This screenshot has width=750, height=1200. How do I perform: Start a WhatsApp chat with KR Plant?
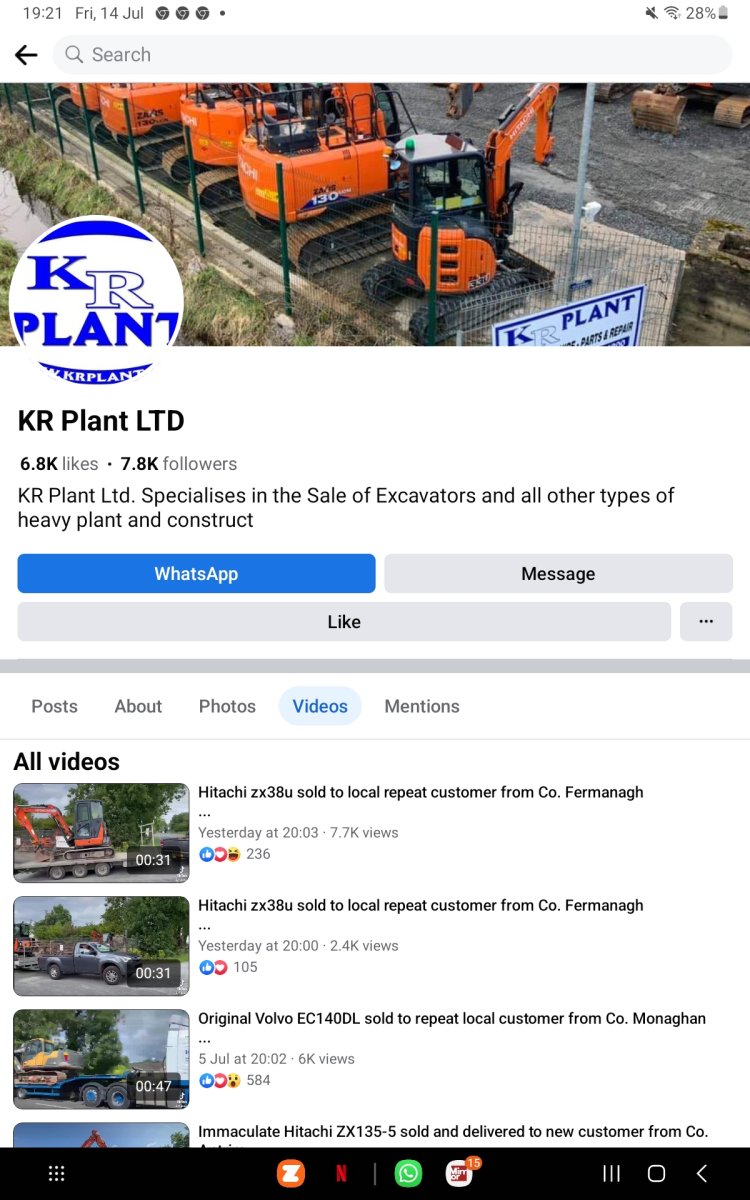tap(196, 573)
